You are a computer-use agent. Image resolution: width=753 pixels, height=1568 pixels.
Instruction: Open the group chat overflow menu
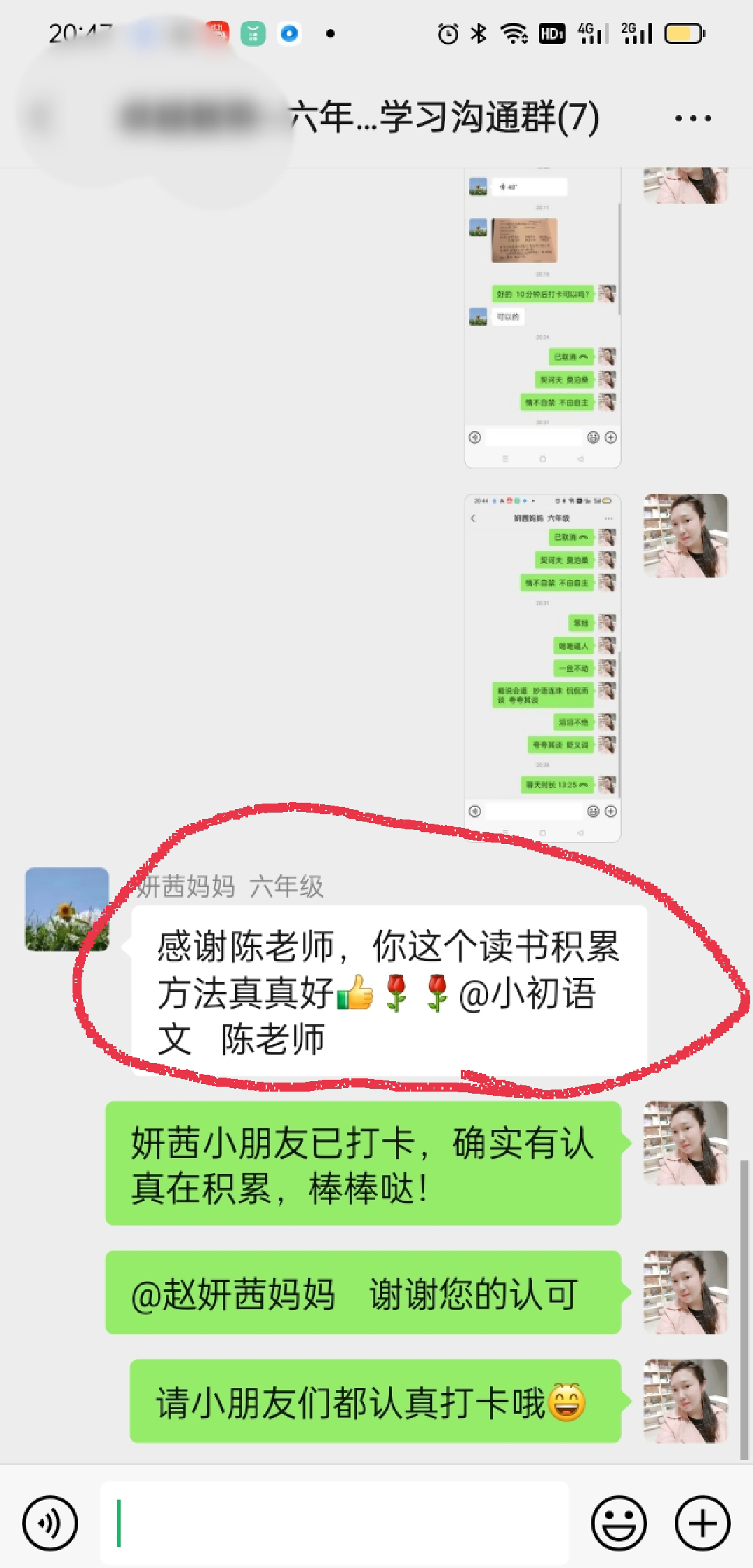click(x=692, y=118)
